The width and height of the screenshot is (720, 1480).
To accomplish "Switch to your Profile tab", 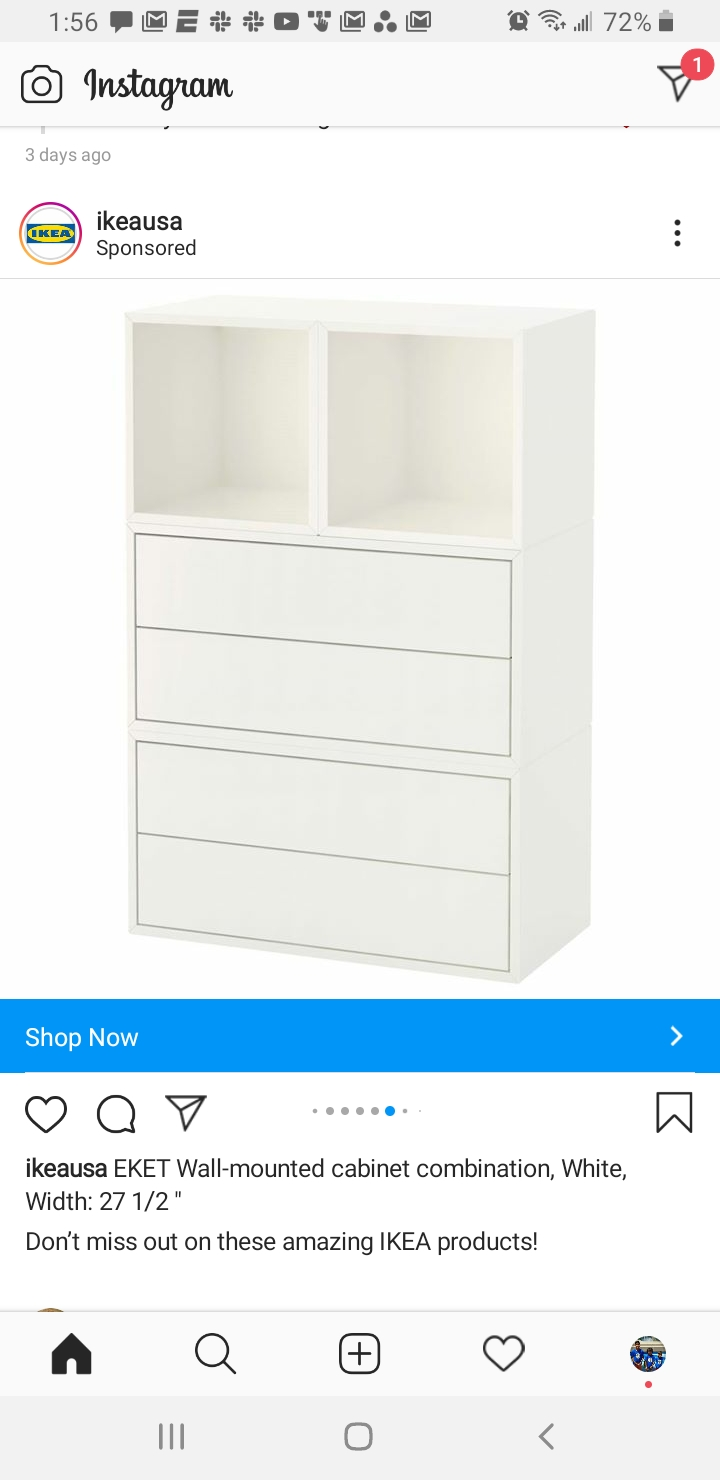I will click(648, 1354).
